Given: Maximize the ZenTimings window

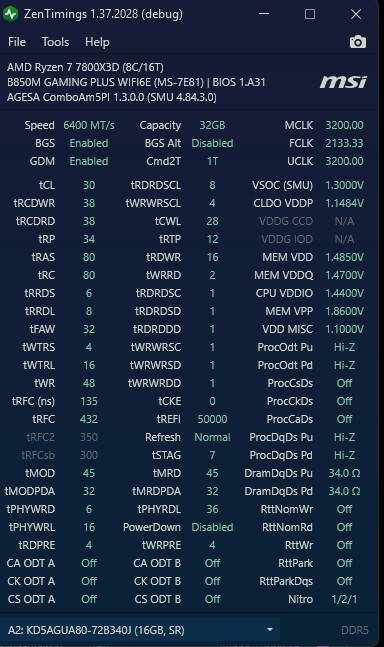Looking at the screenshot, I should pyautogui.click(x=310, y=14).
